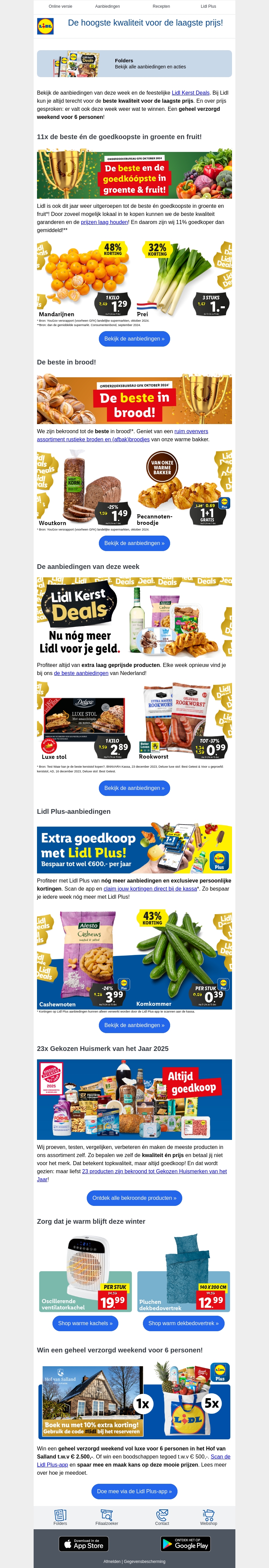
Task: Tap 'Bekijk de aanbiedingen' under the brood section
Action: (x=134, y=543)
